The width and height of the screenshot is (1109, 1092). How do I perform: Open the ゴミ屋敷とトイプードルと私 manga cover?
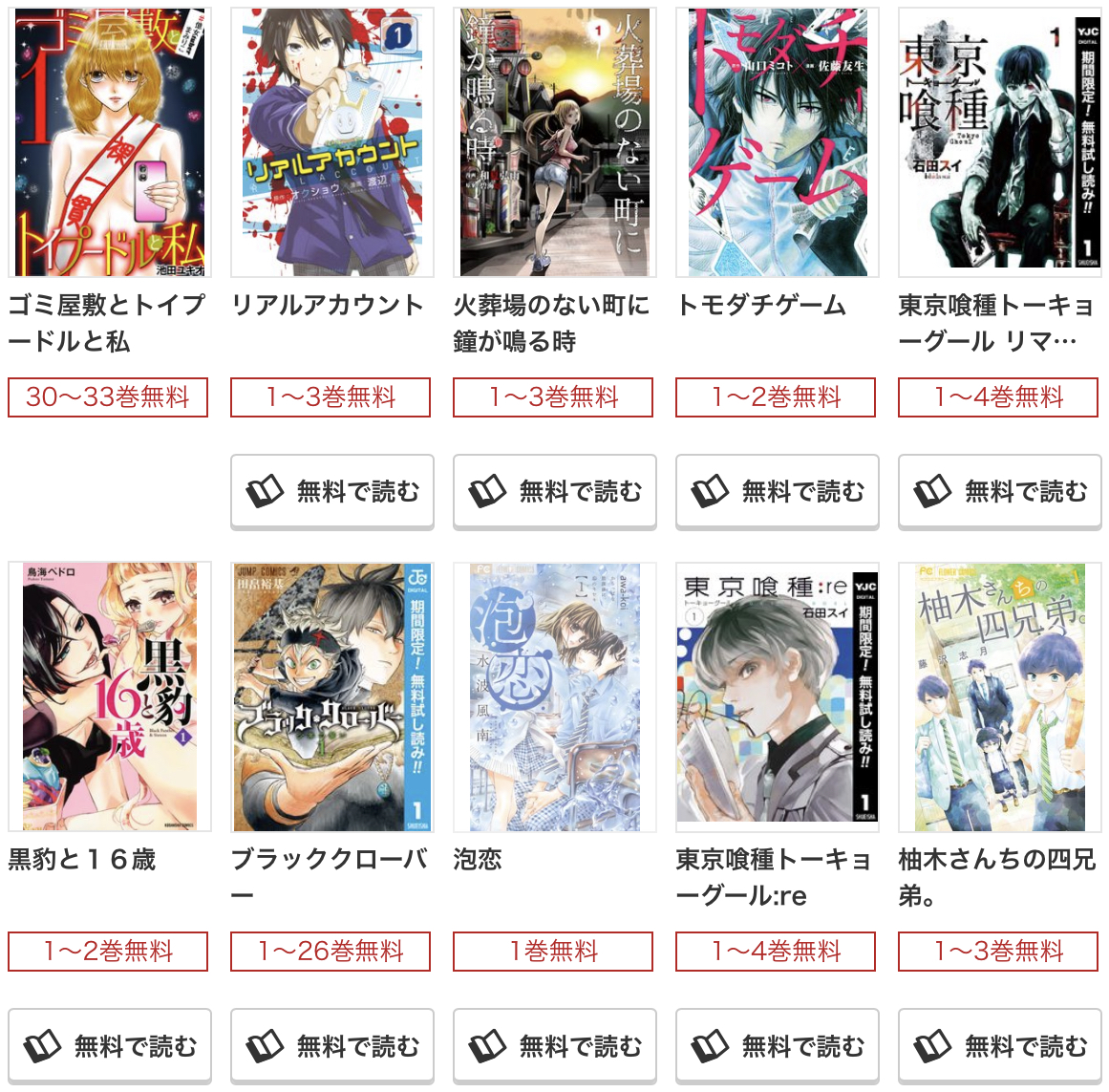coord(109,143)
